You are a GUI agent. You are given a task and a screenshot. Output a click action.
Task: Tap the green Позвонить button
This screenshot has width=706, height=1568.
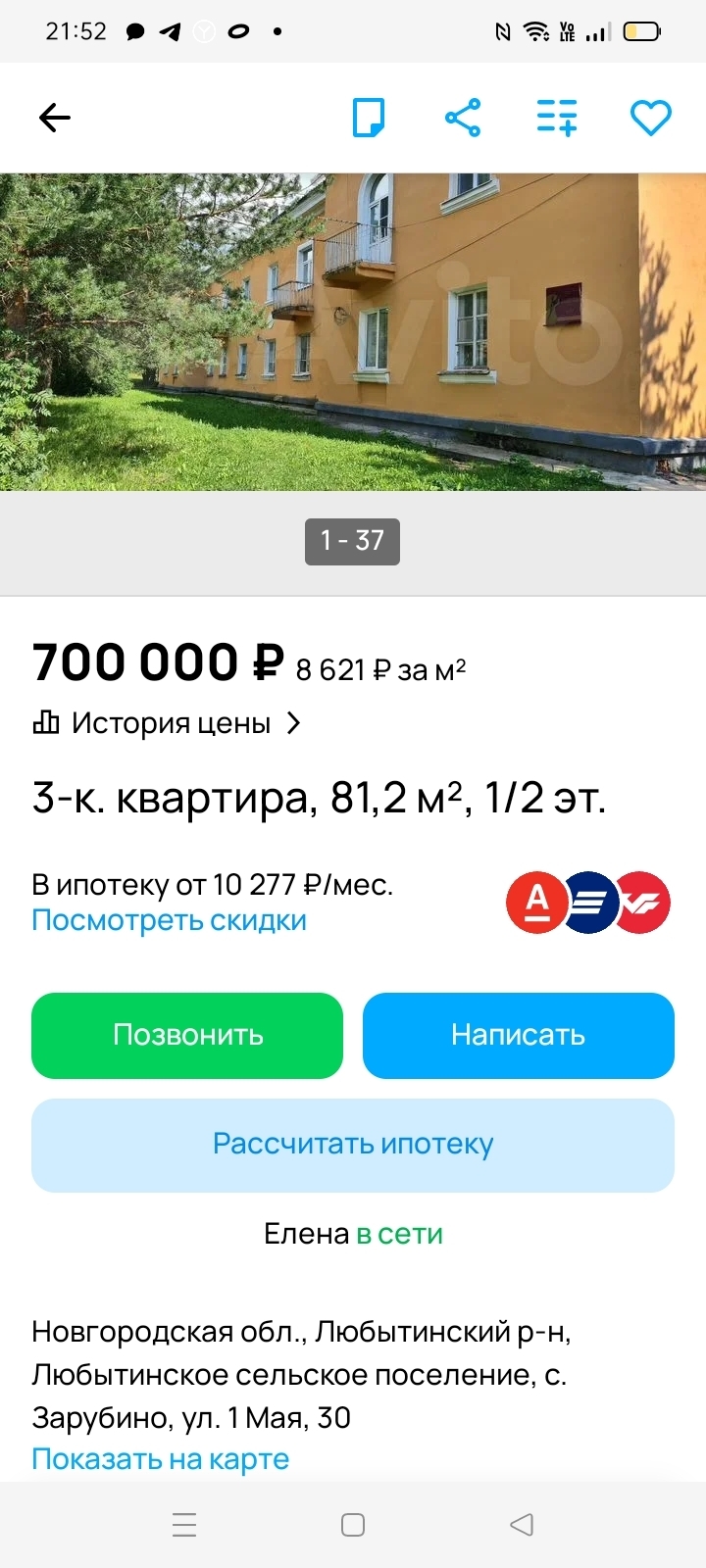pos(187,1035)
